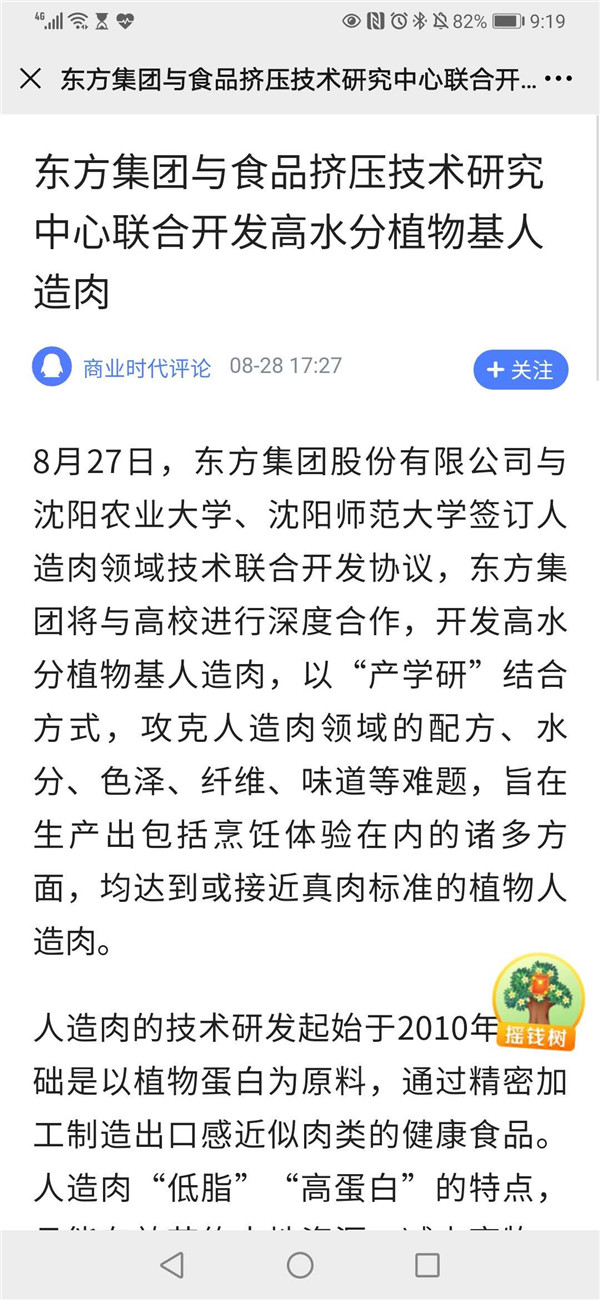Go back with the system back button

click(x=172, y=1265)
